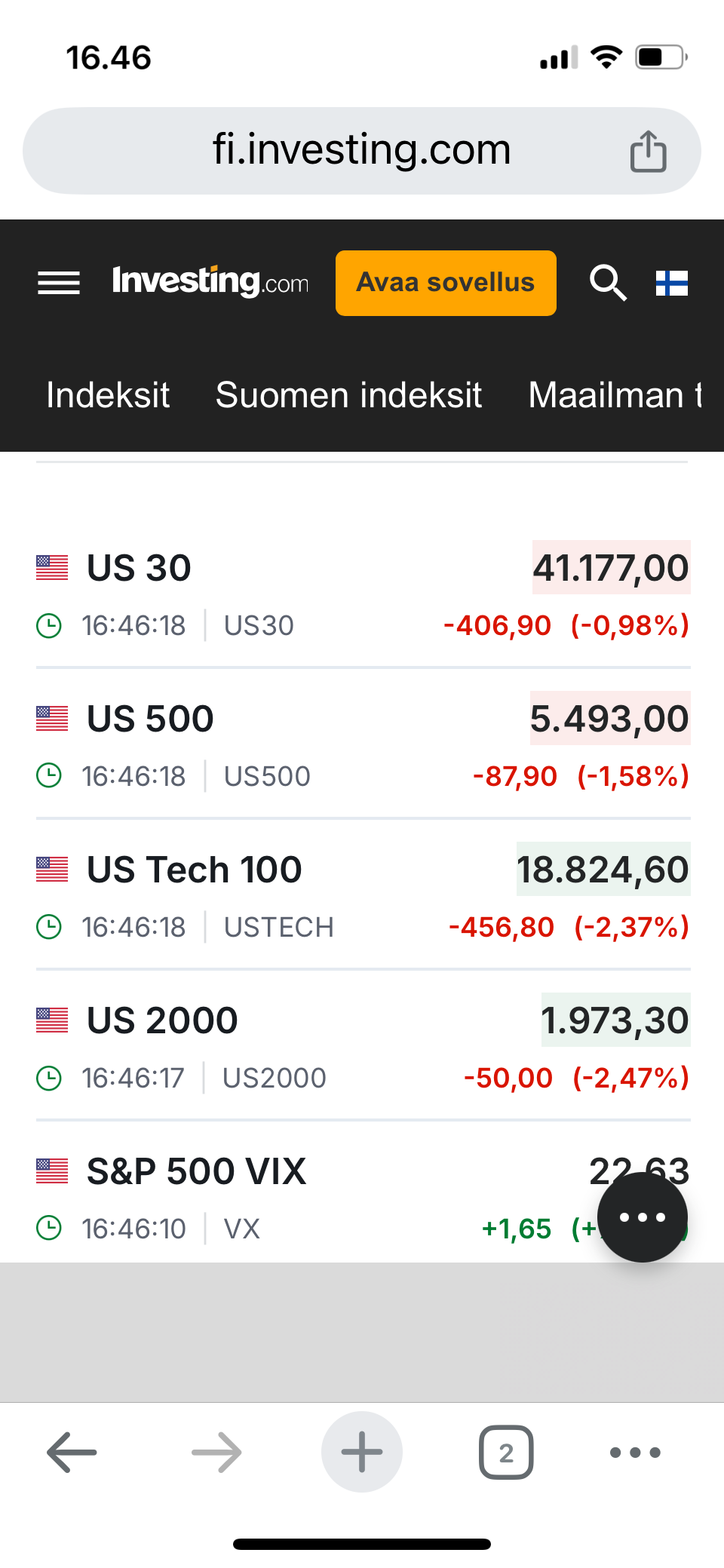The image size is (724, 1568).
Task: Open the browser overflow menu
Action: tap(635, 1452)
